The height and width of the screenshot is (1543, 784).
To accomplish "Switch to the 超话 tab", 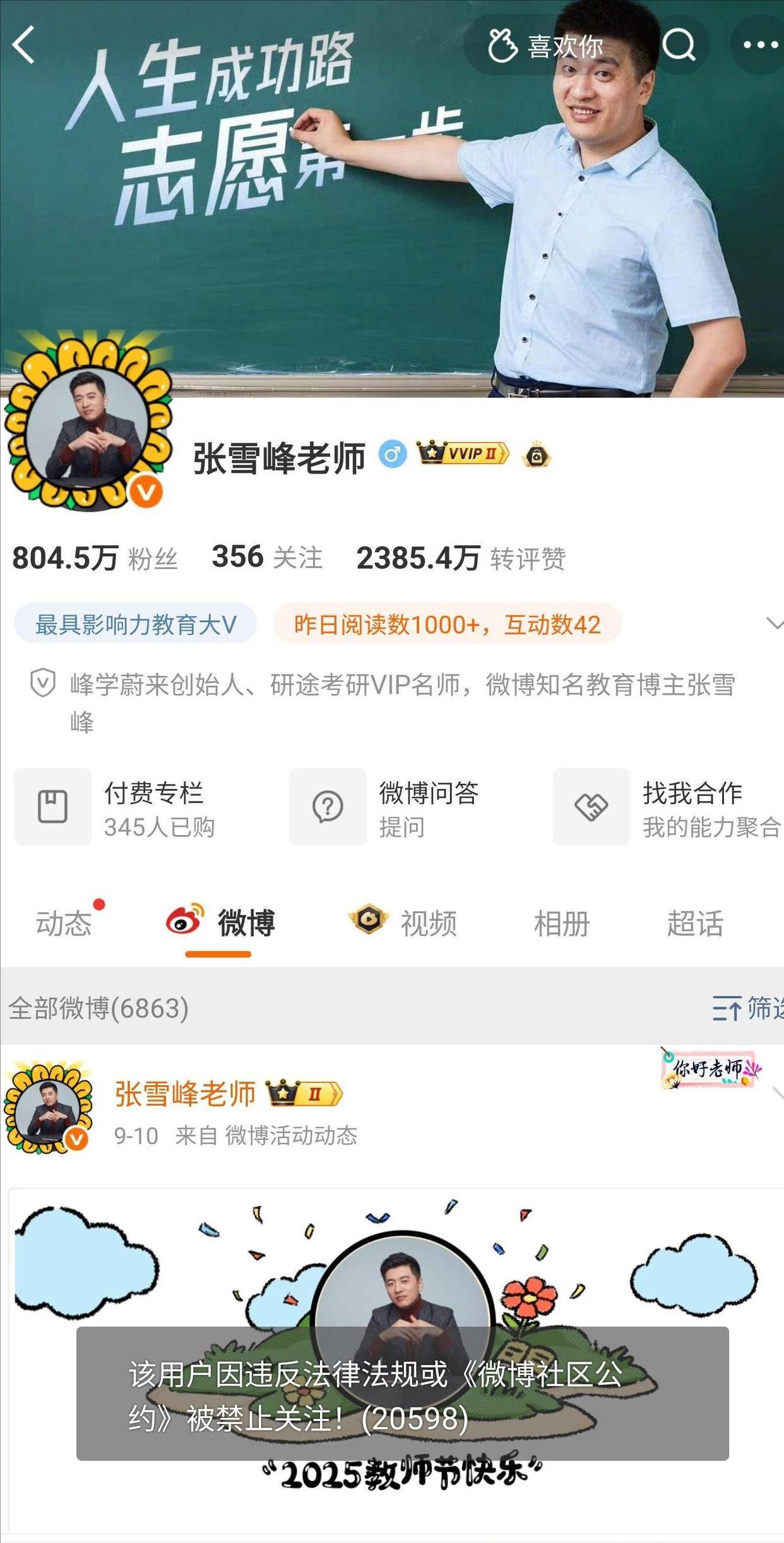I will point(695,923).
